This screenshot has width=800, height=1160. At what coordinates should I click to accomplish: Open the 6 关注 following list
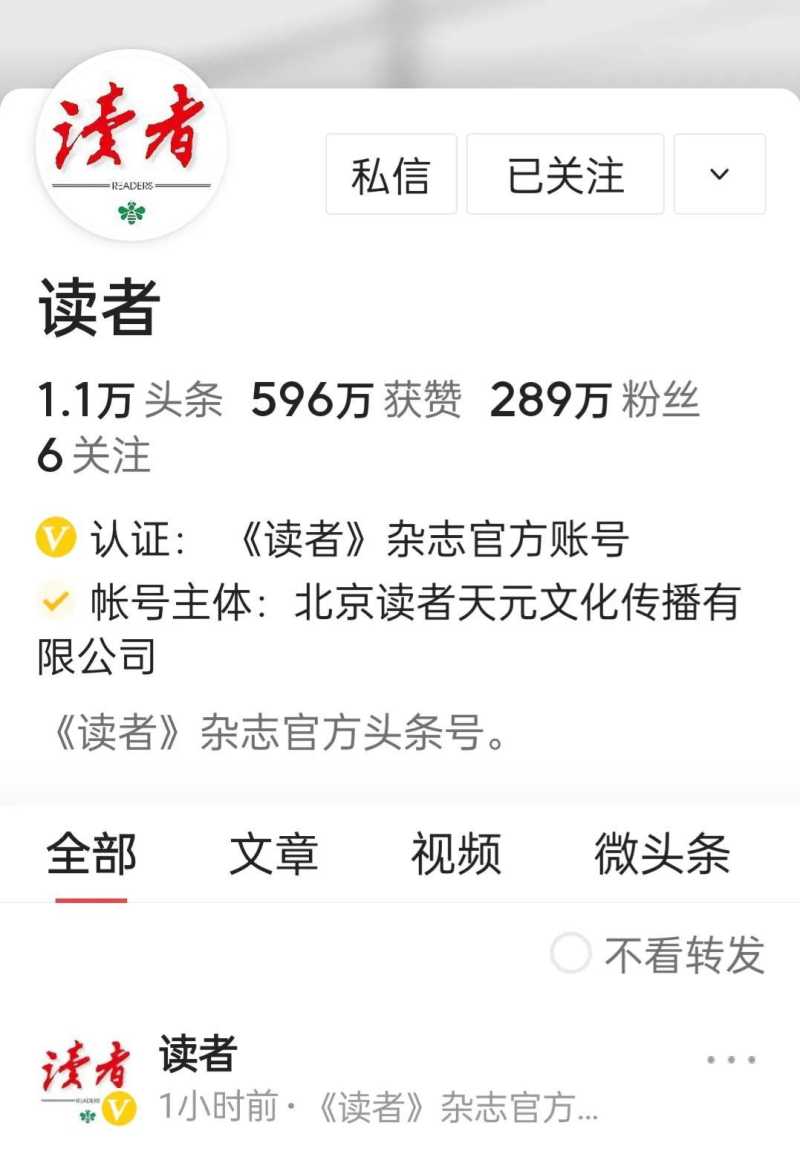(93, 456)
